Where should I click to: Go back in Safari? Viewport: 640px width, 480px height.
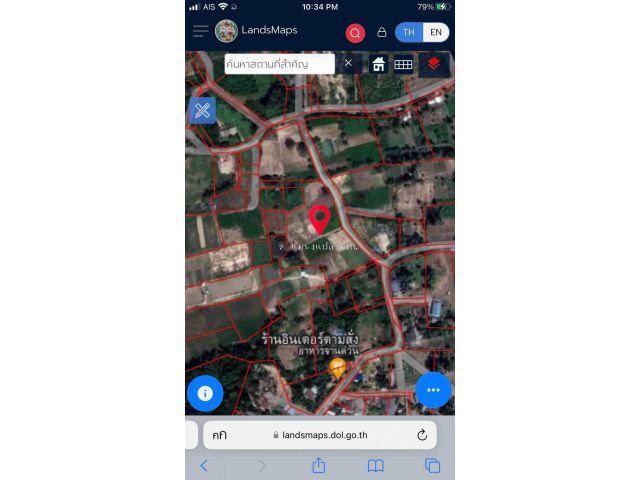(x=204, y=465)
